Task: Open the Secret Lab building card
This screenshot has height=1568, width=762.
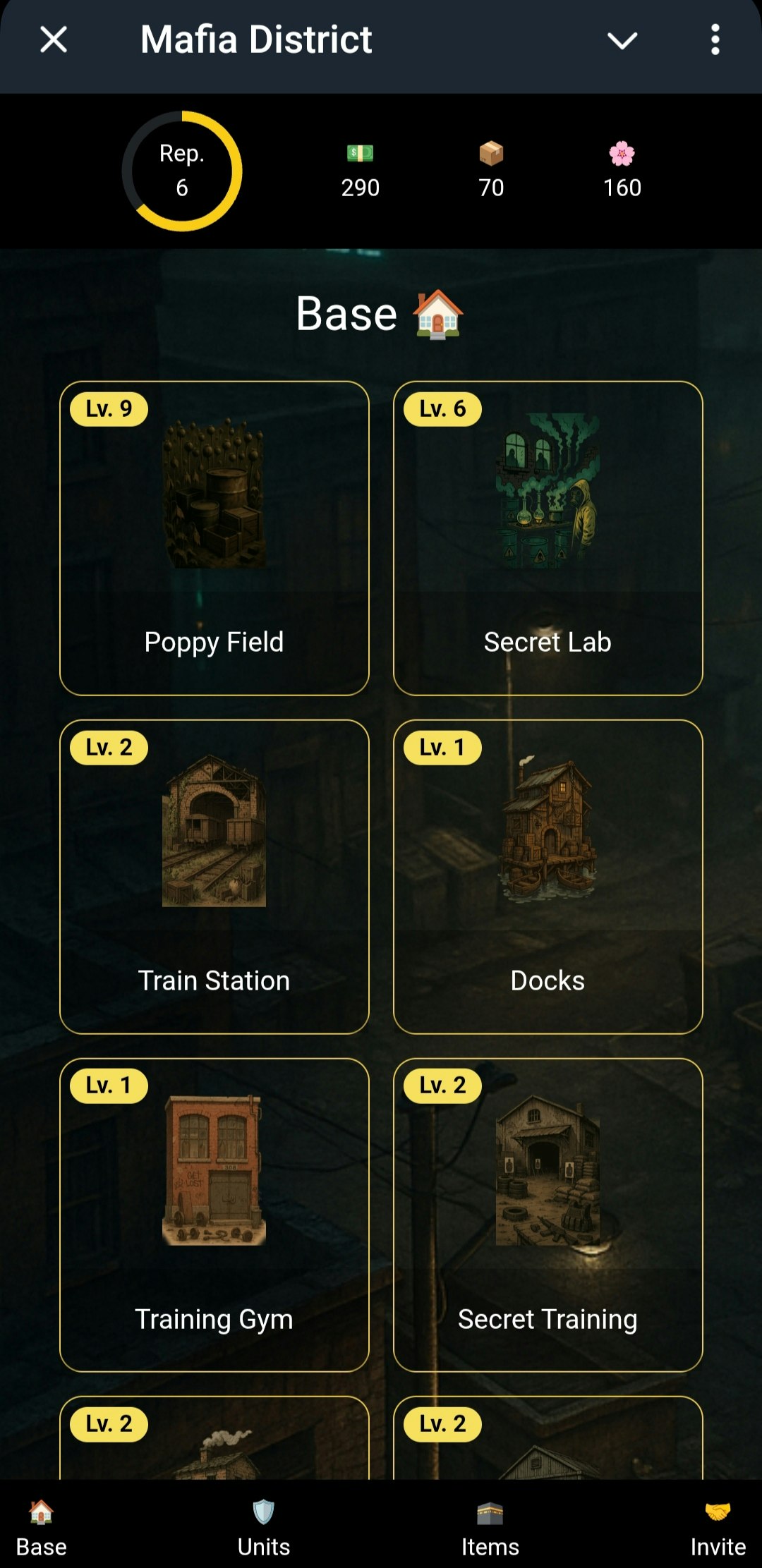Action: pos(548,538)
